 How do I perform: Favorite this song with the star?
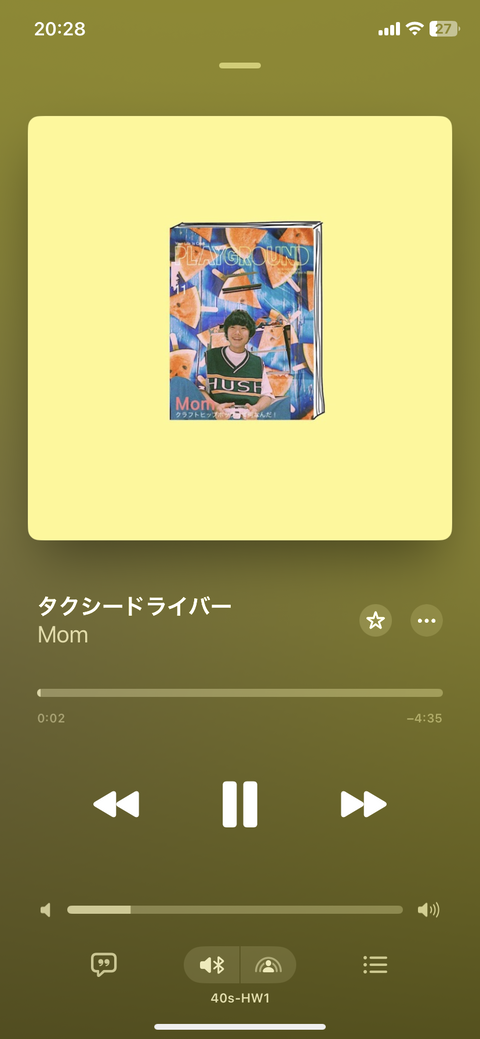coord(376,621)
